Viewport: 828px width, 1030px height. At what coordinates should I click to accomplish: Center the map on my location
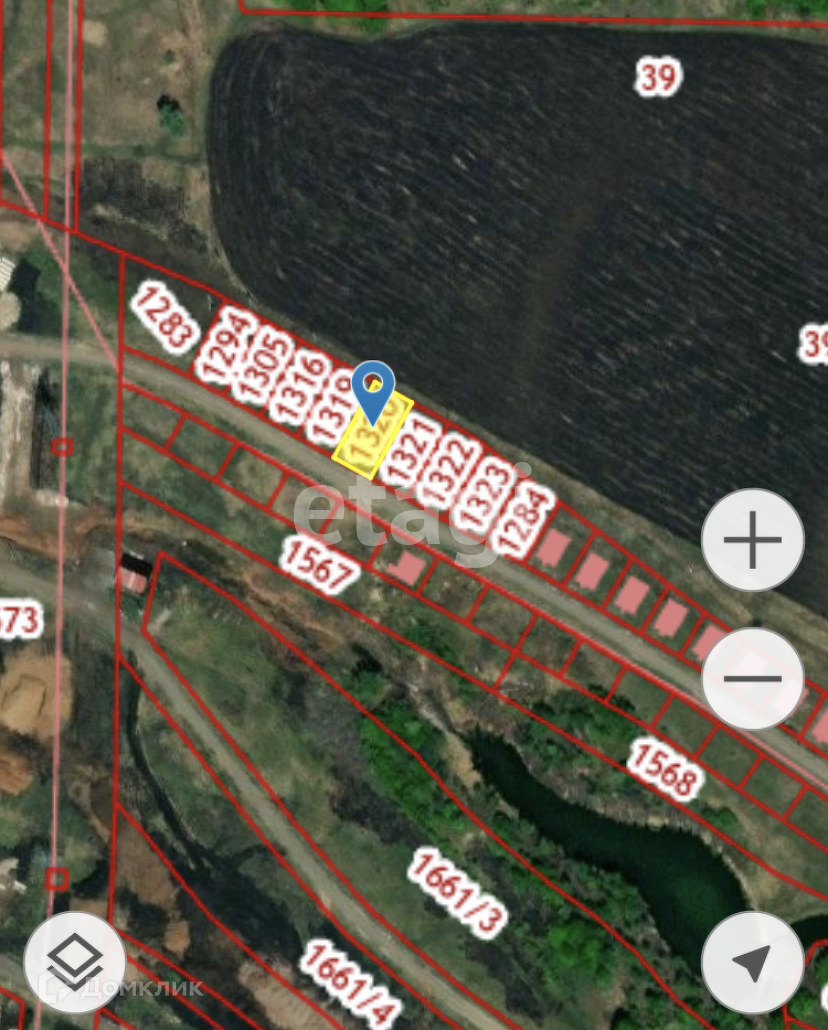(752, 962)
